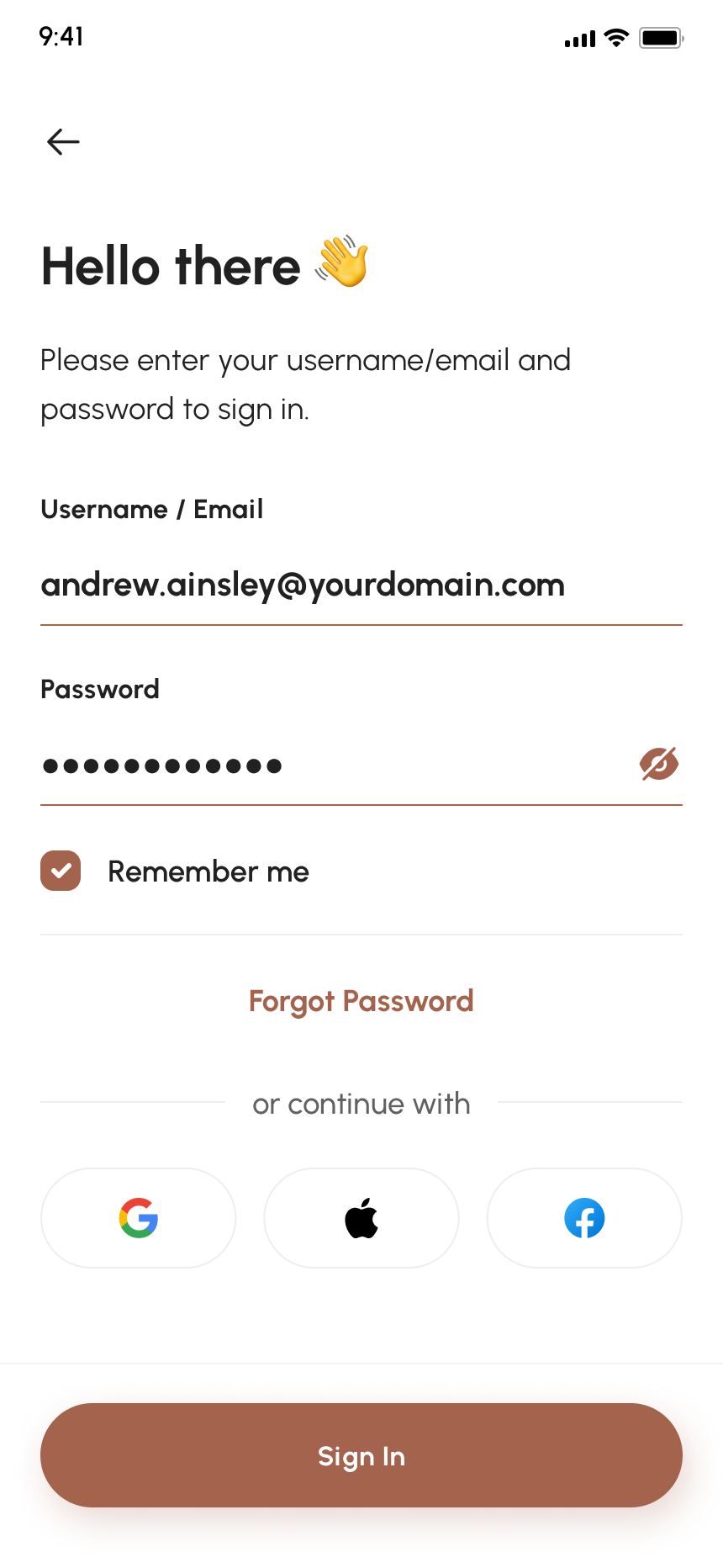Open the Forgot Password link
This screenshot has height=1568, width=723.
coord(361,1001)
